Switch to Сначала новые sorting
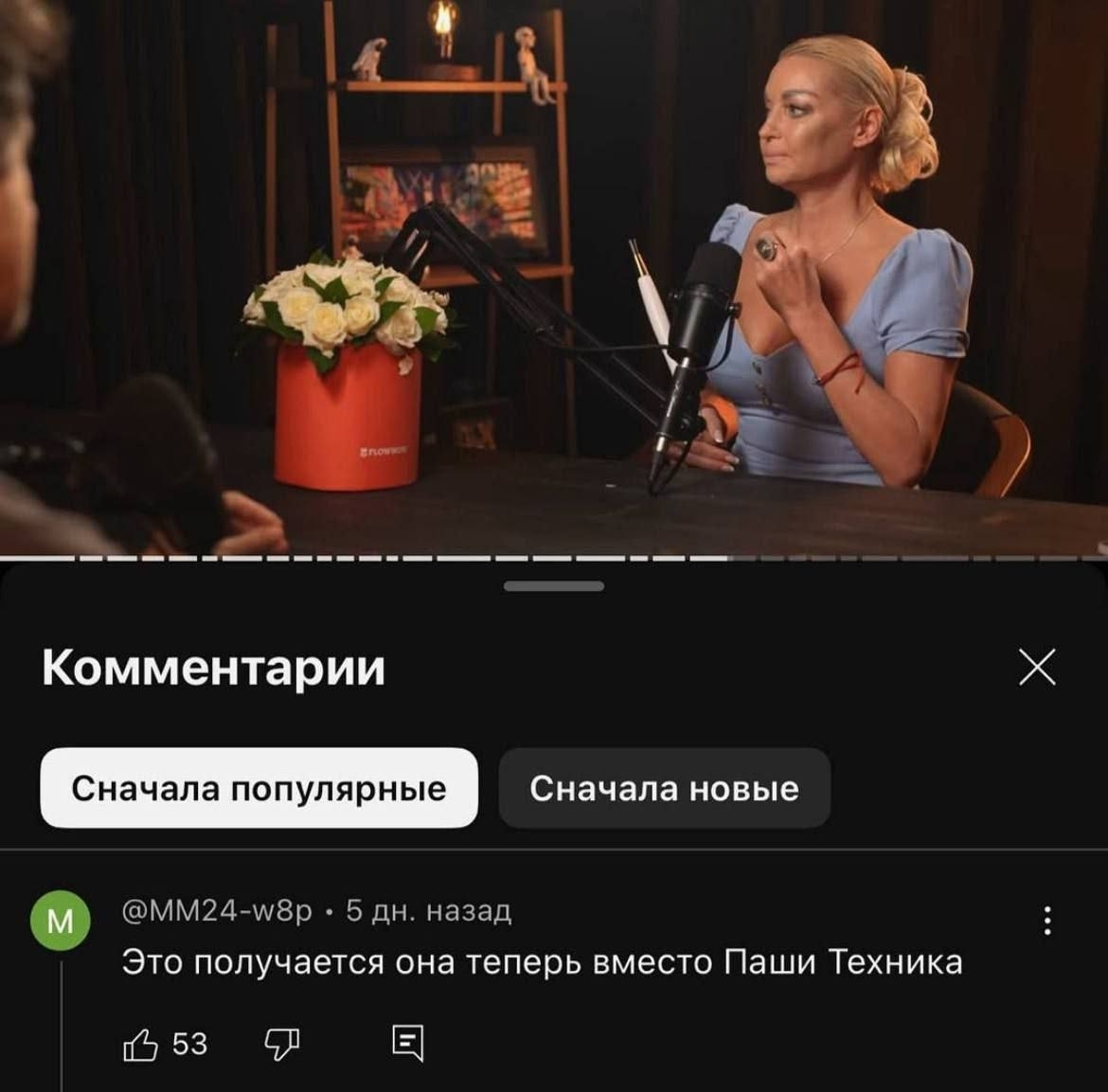Screen dimensions: 1108x1092 click(x=664, y=787)
